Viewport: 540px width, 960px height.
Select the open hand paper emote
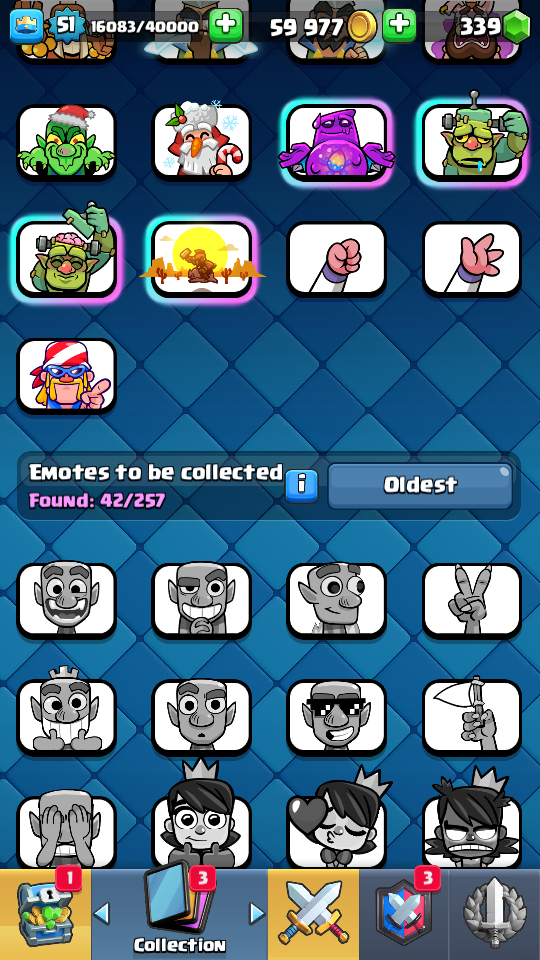pos(472,260)
